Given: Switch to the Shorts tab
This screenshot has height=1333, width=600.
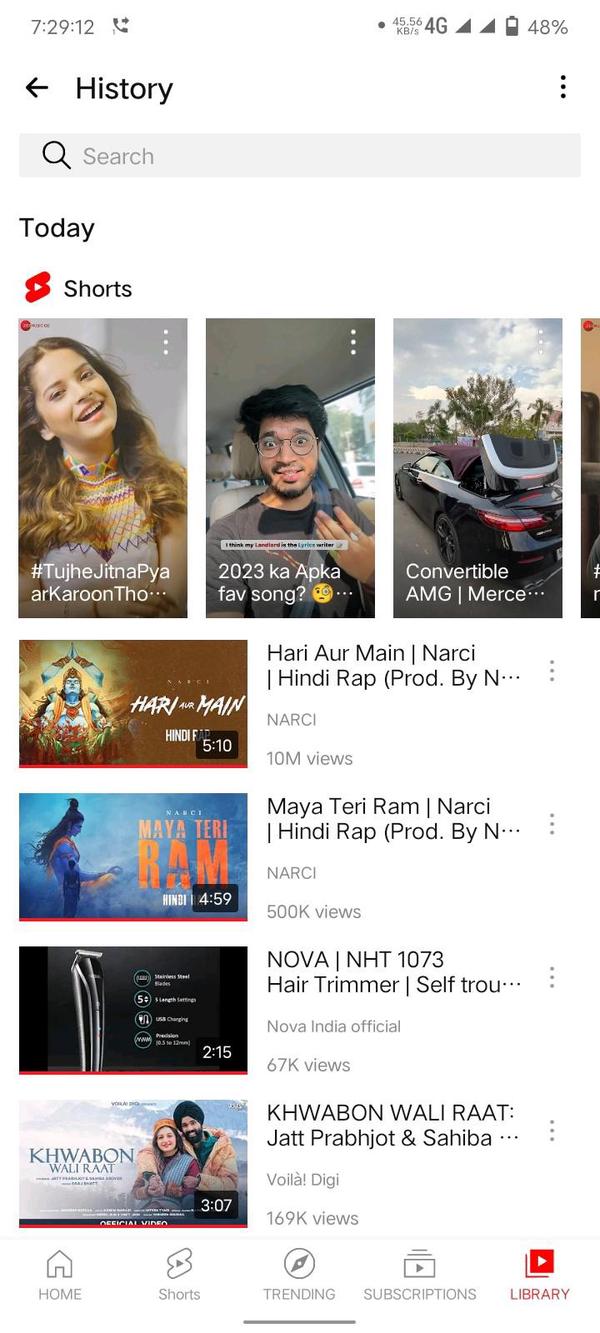Looking at the screenshot, I should pos(179,1275).
